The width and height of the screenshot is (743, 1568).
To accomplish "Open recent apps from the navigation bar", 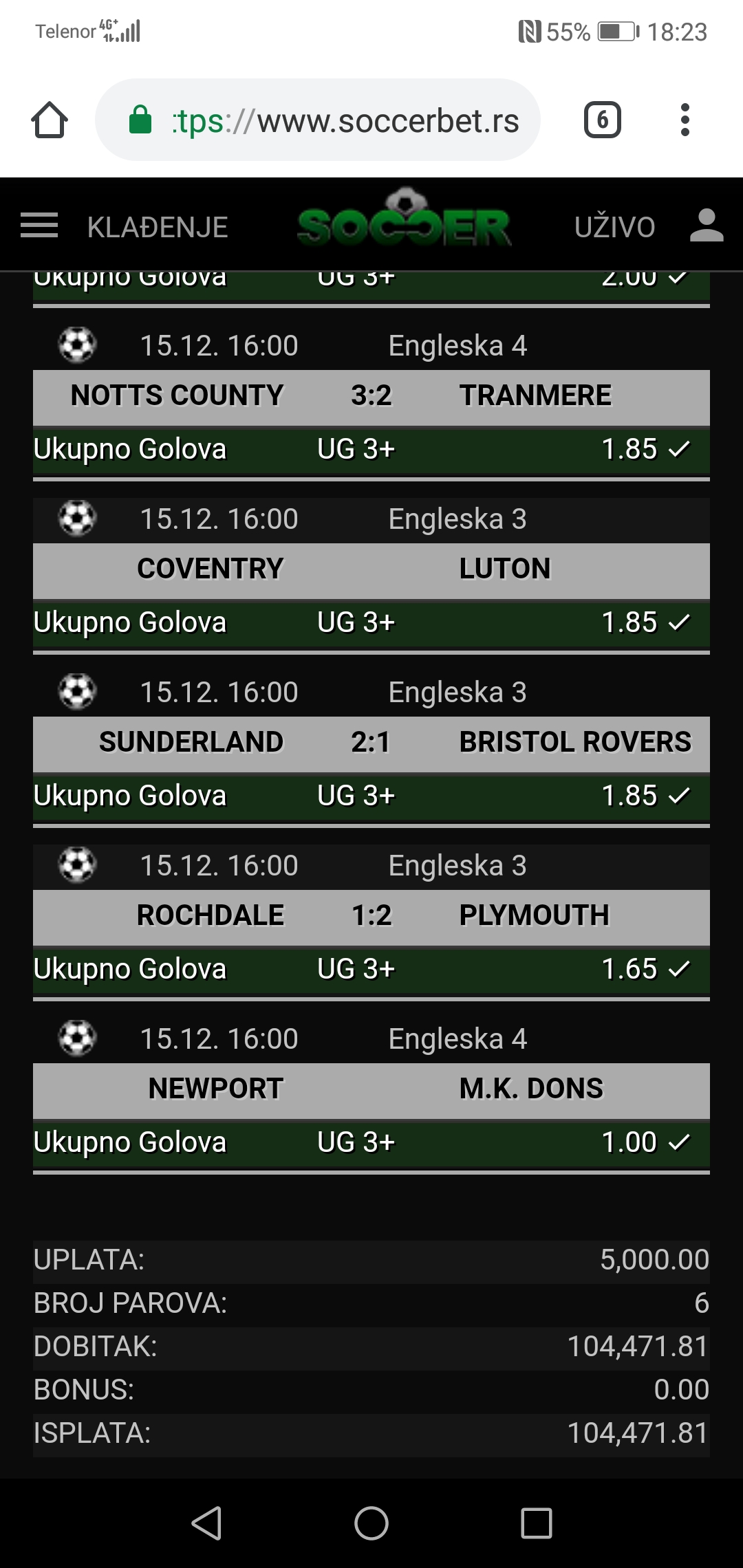I will pos(536,1523).
